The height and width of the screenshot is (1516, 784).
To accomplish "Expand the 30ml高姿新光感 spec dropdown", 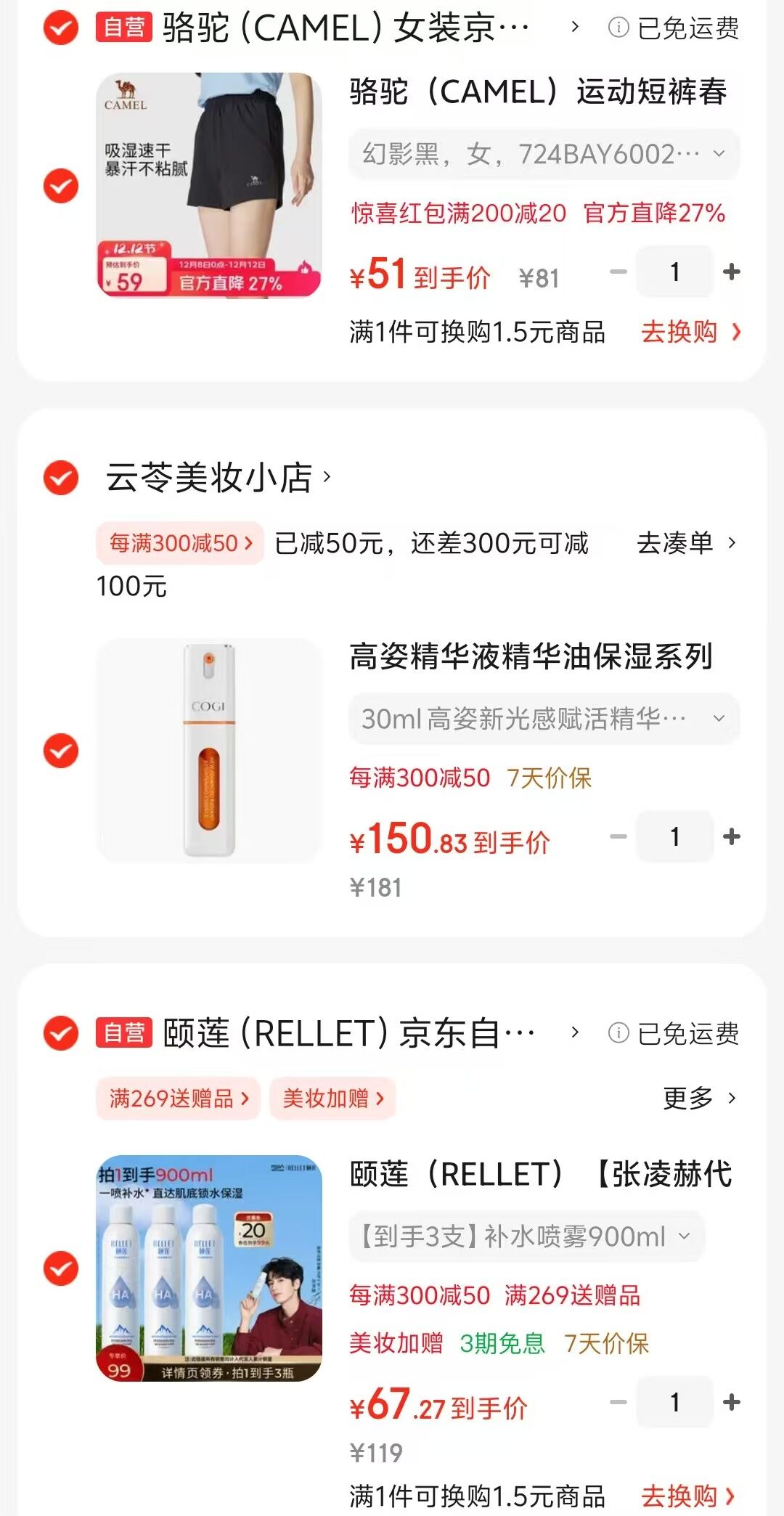I will point(544,719).
